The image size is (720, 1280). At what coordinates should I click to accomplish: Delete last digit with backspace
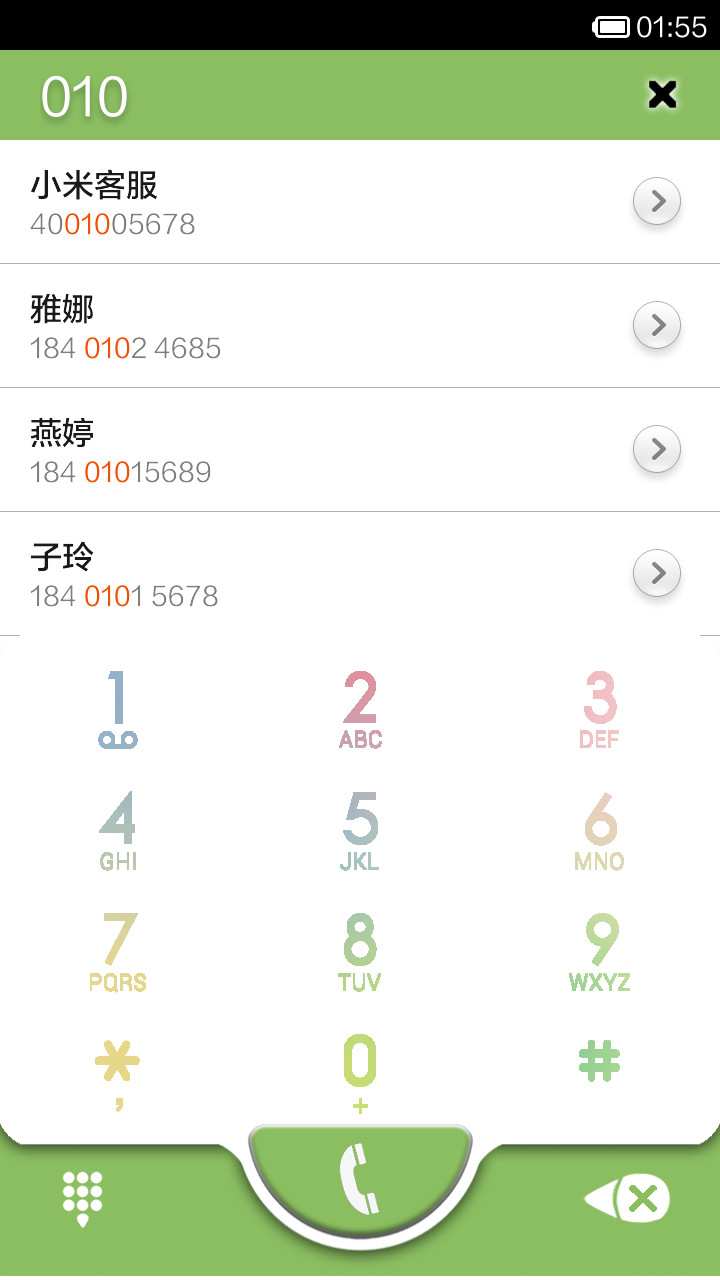[x=627, y=1197]
